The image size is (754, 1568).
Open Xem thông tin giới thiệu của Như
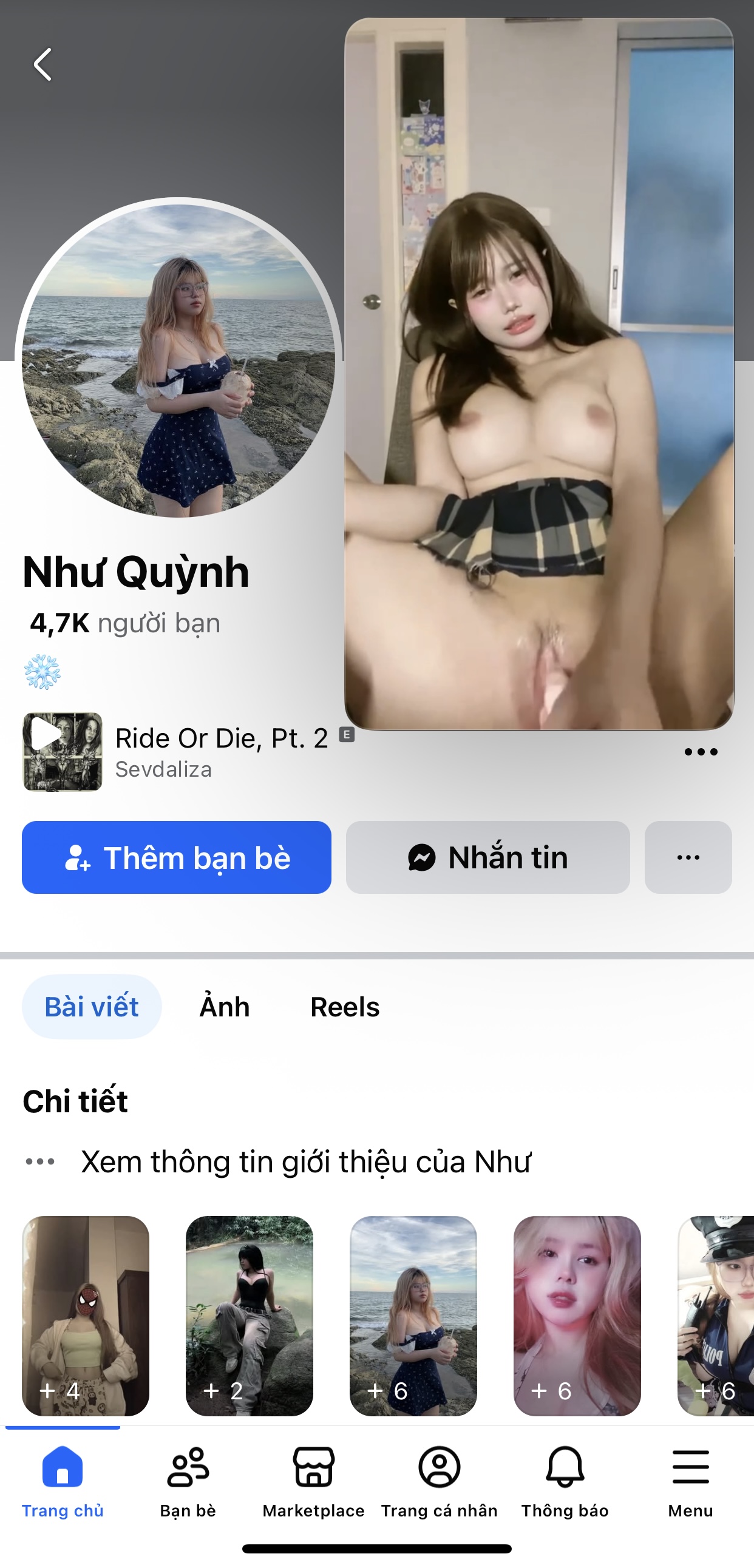pos(306,1161)
